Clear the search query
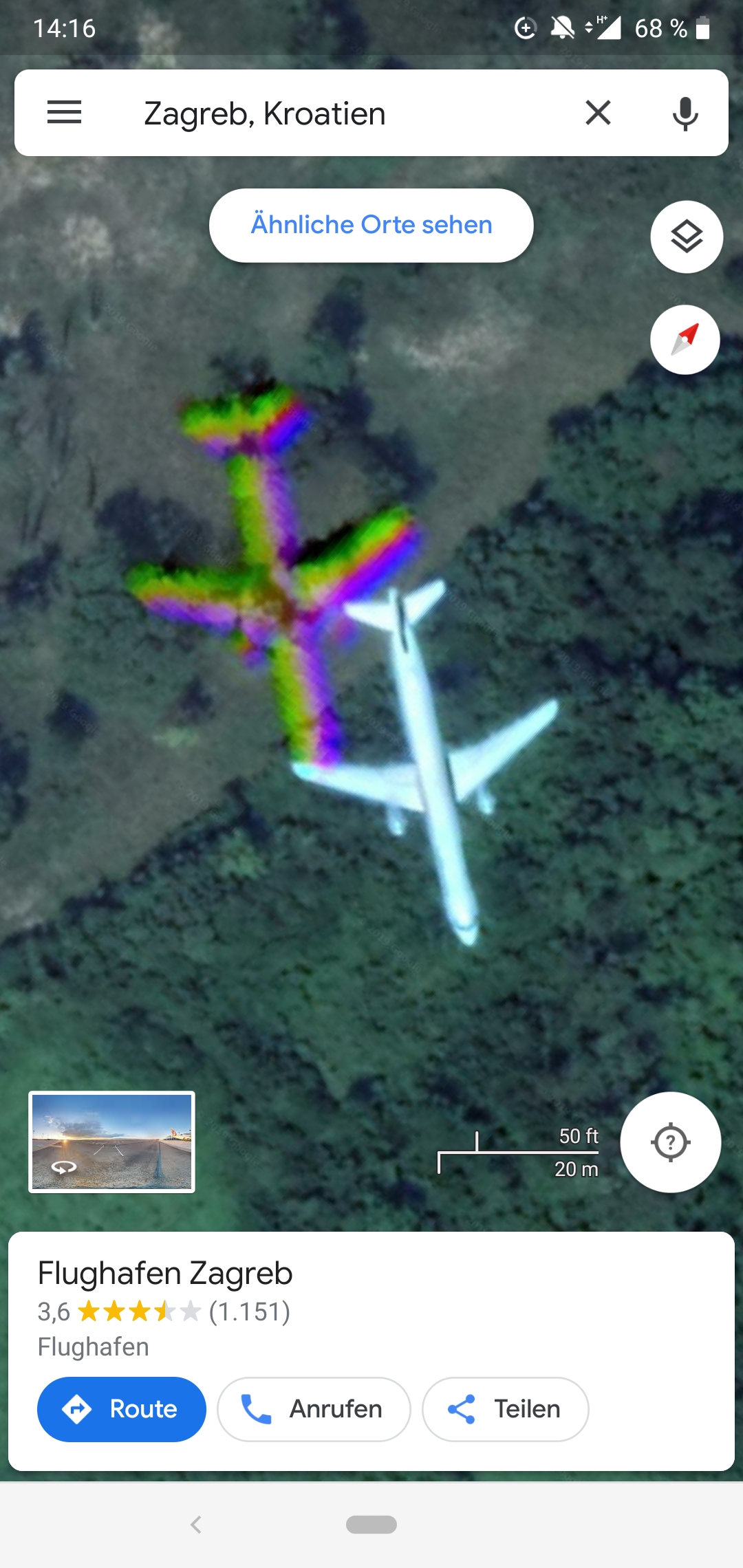Viewport: 743px width, 1568px height. pos(598,113)
